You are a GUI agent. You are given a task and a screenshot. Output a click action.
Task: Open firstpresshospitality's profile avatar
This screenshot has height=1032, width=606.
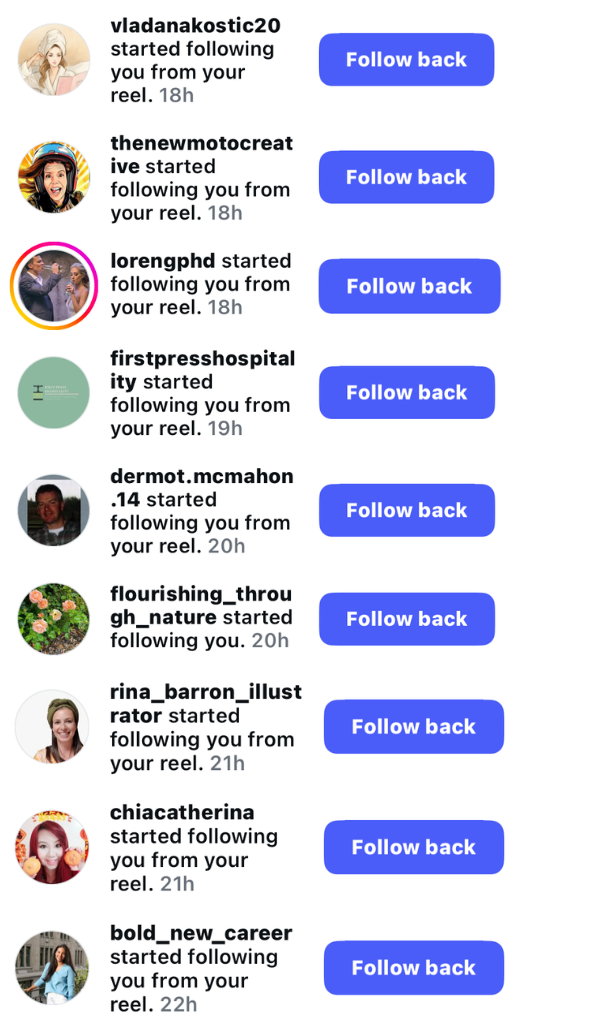point(54,393)
